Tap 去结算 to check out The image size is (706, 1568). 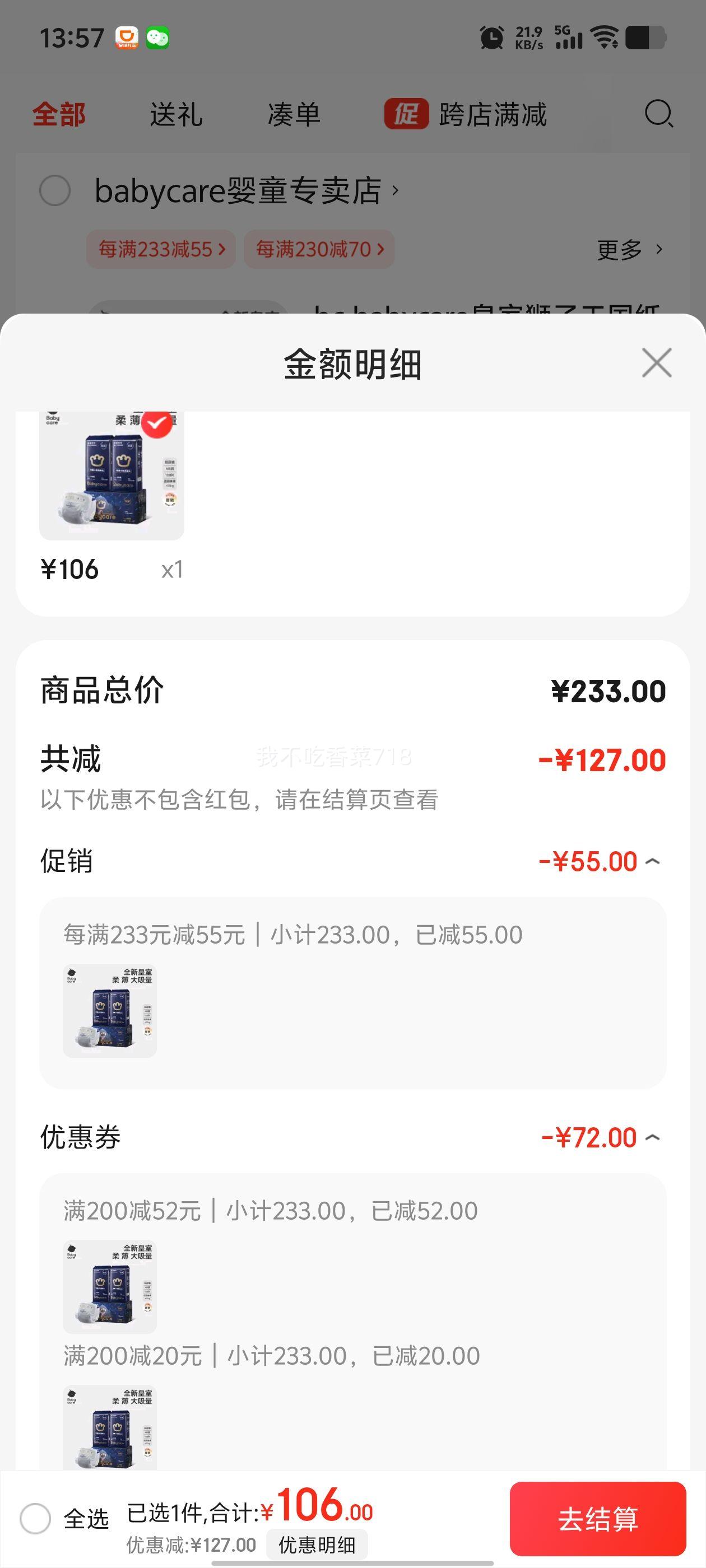coord(597,1519)
